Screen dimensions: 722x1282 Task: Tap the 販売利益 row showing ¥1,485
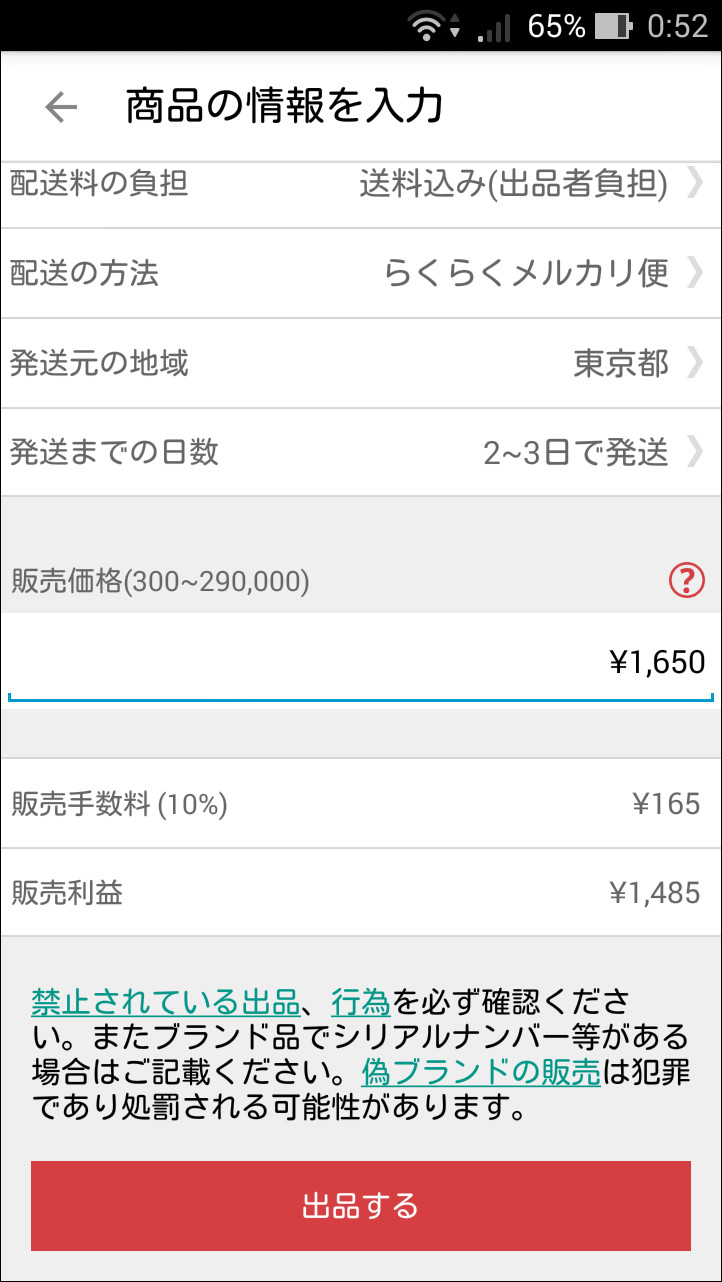(361, 892)
